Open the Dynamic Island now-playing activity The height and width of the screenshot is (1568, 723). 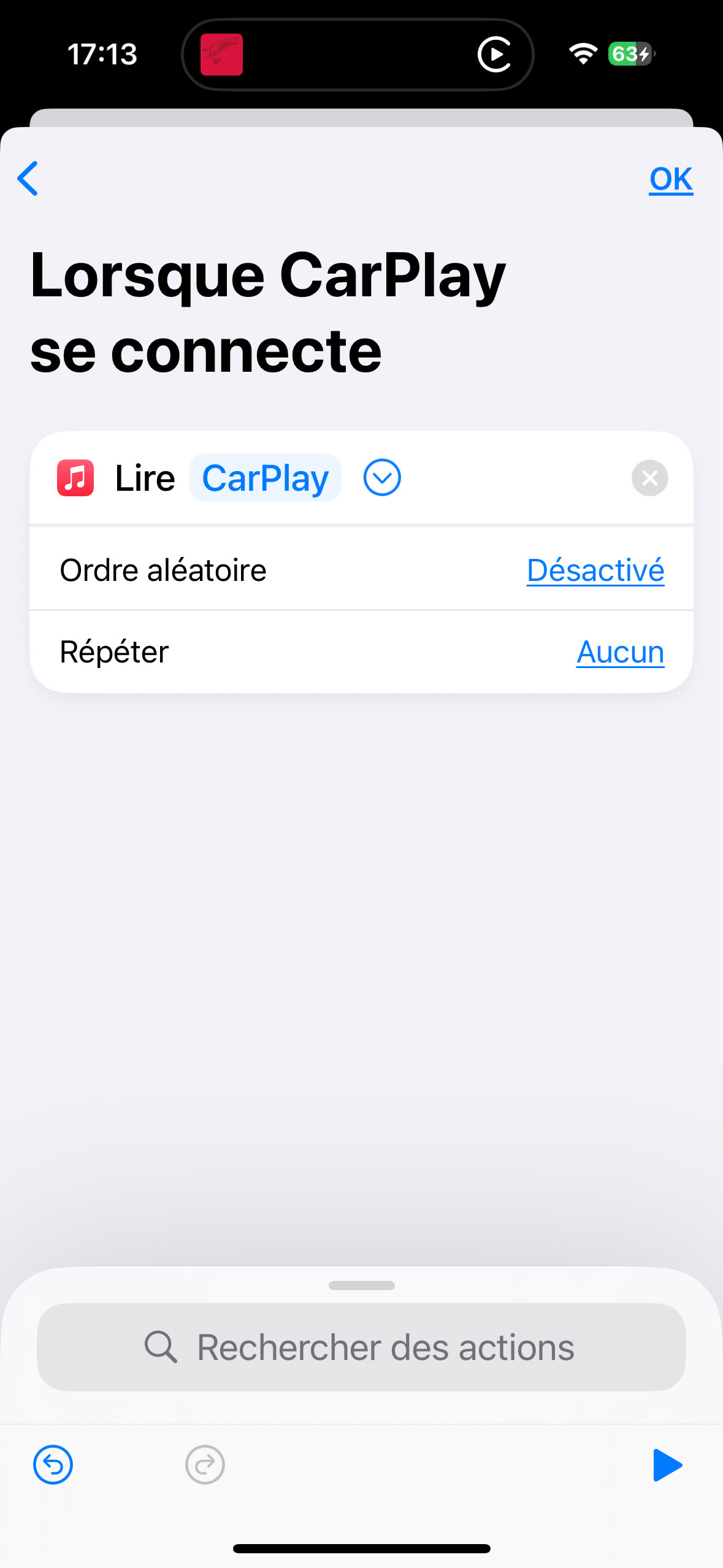point(358,55)
